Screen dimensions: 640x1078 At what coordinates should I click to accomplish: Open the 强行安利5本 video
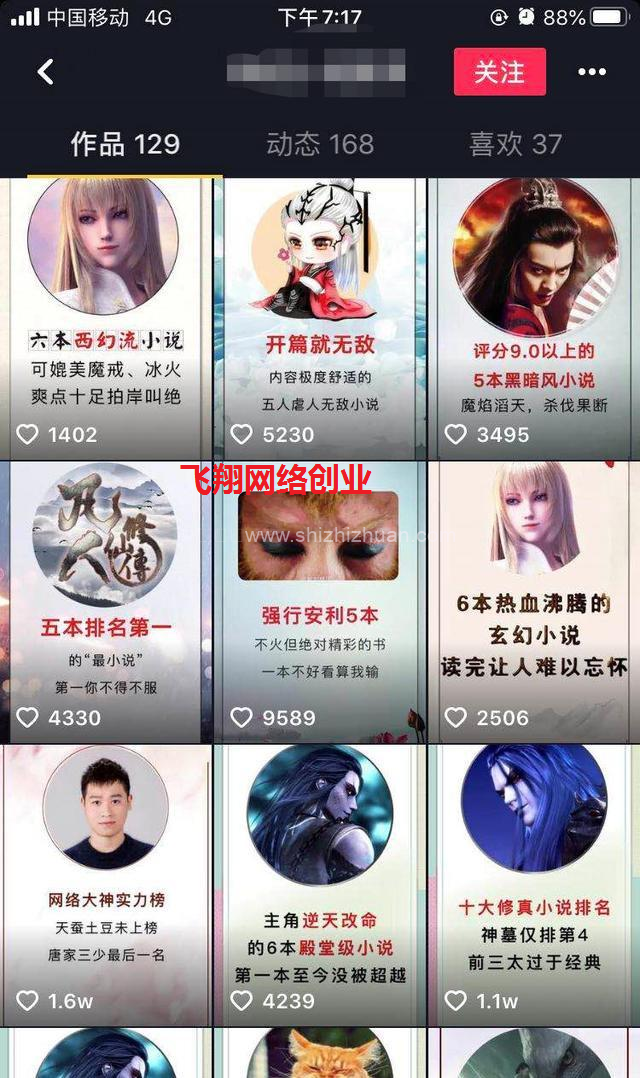tap(320, 600)
